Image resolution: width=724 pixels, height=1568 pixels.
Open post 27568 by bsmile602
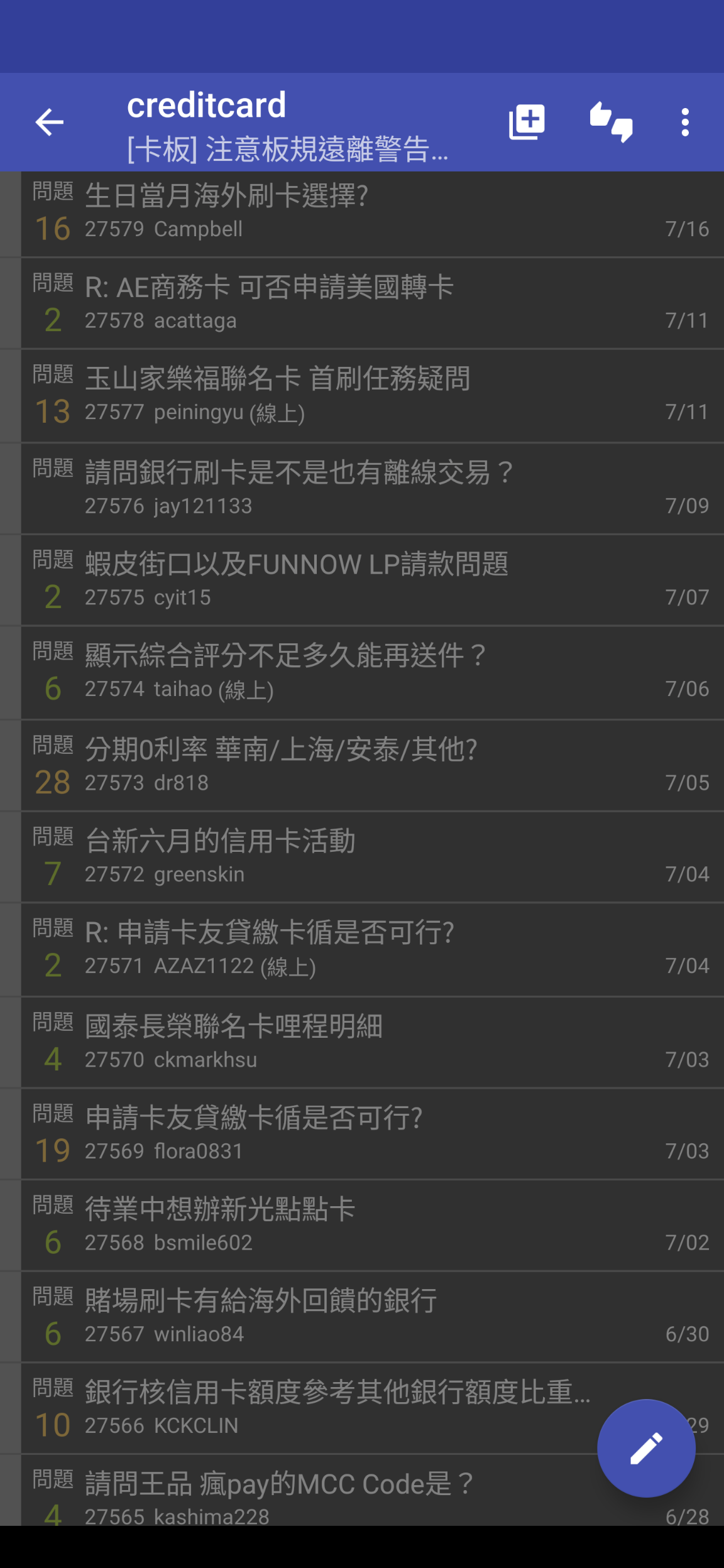click(373, 1226)
